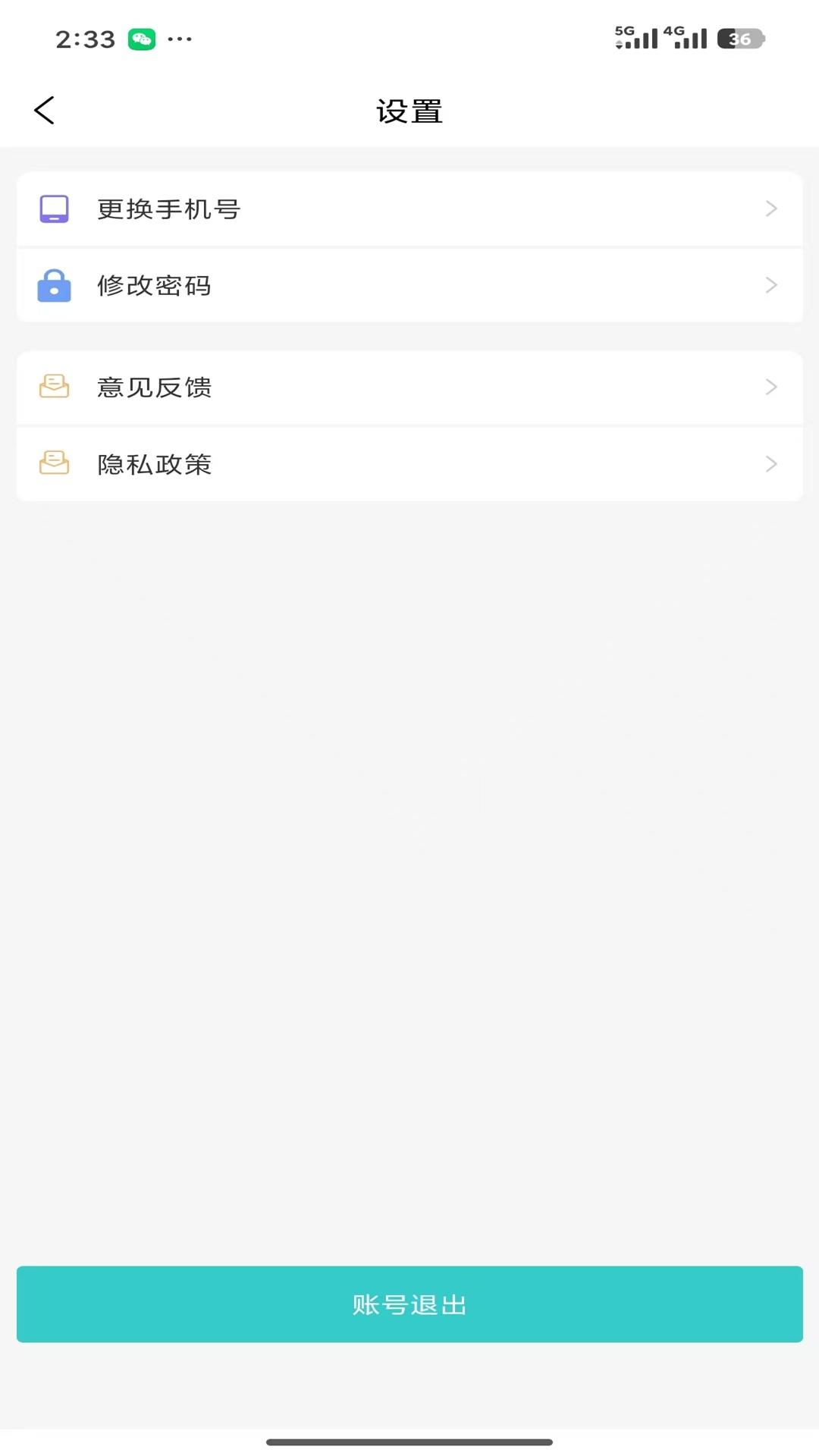Click the envelope icon next to 隐私政策

point(54,463)
